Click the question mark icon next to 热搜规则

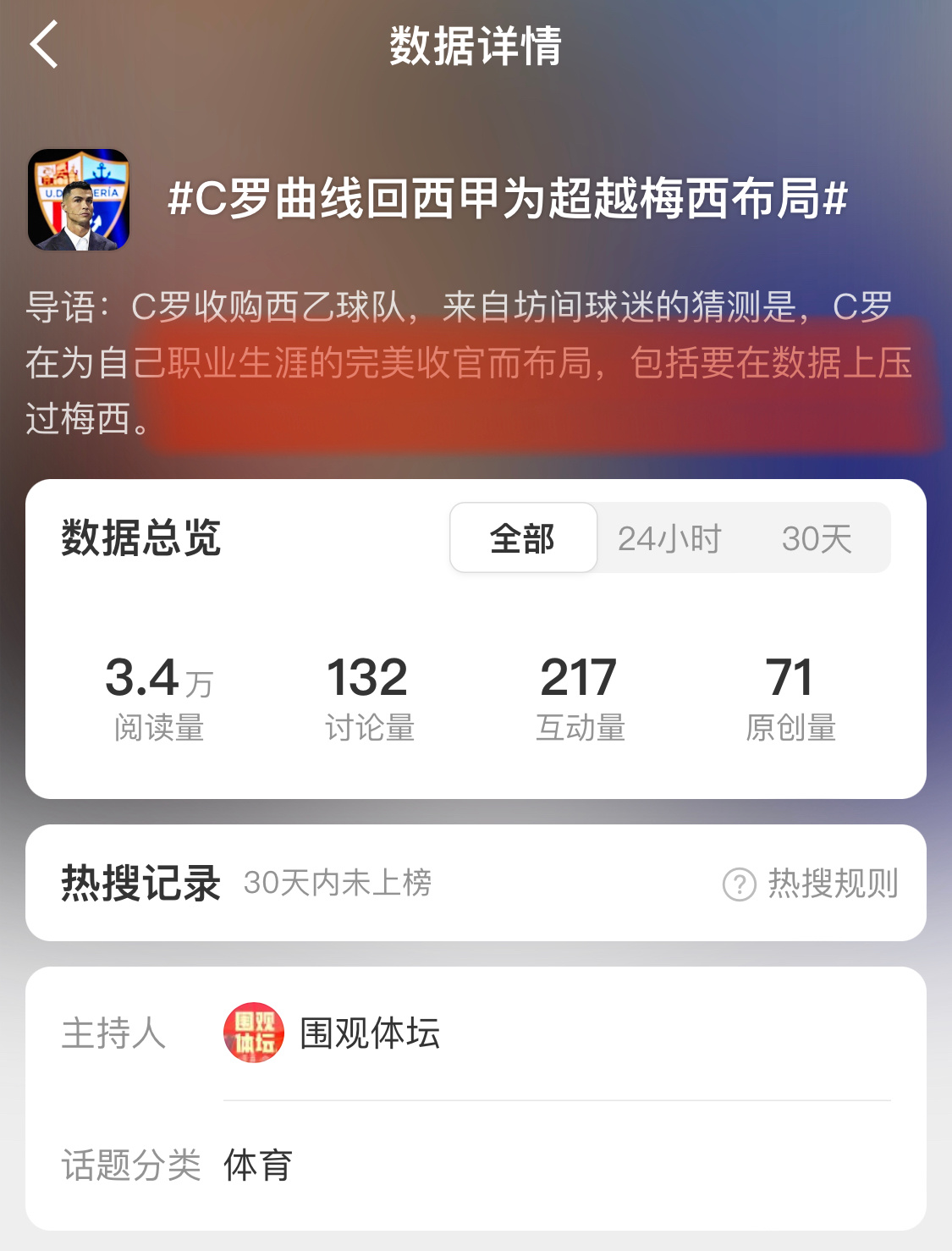(x=740, y=883)
